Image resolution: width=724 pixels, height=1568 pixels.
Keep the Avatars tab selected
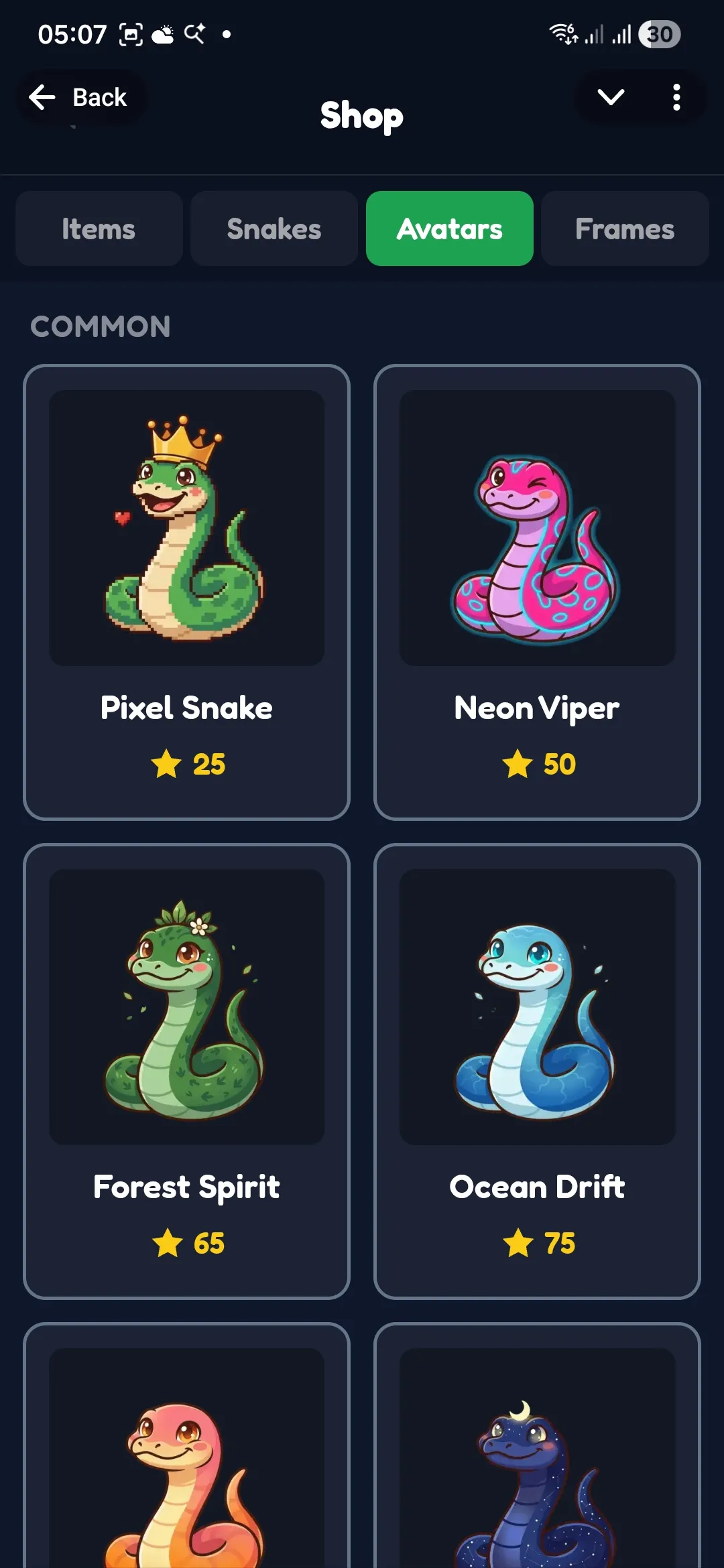[450, 228]
